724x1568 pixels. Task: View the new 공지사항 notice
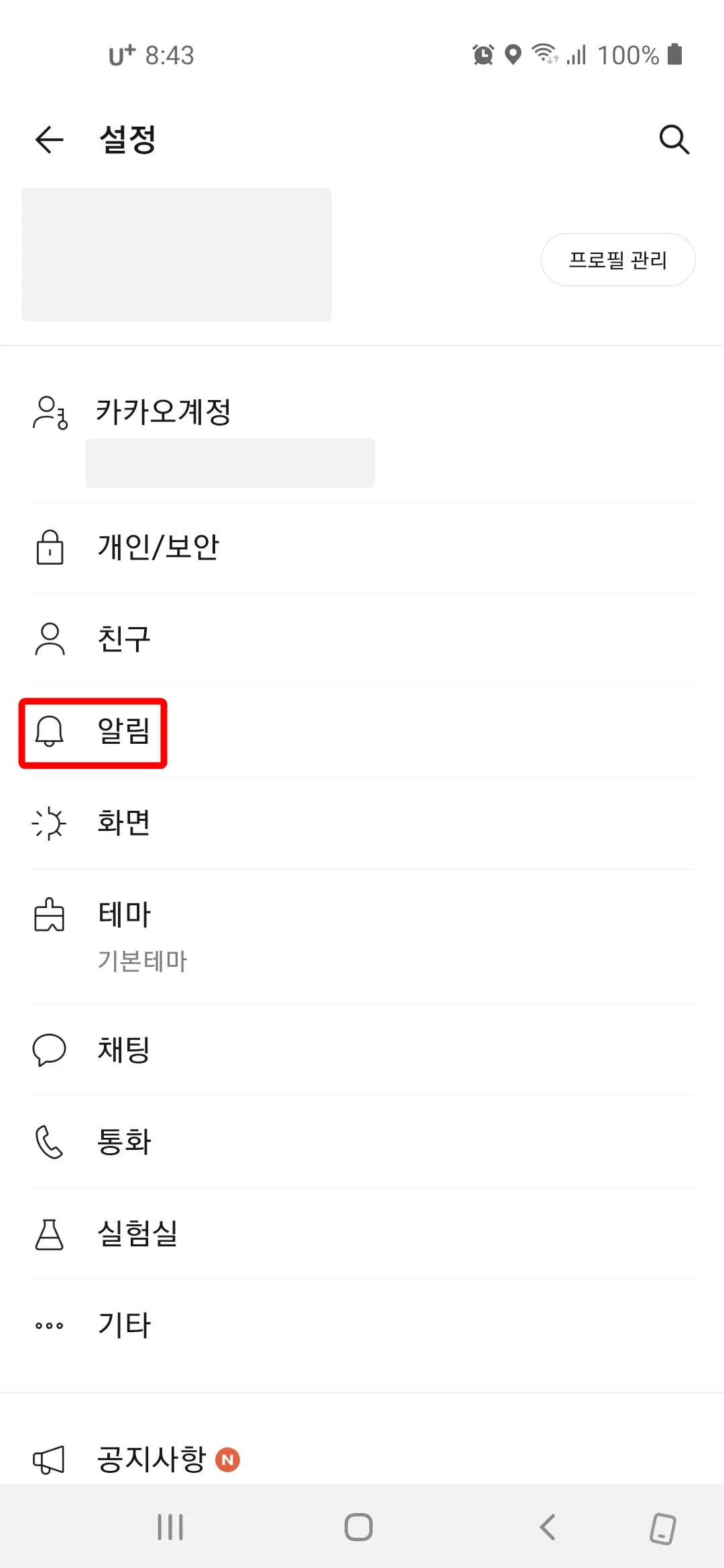(x=227, y=1457)
